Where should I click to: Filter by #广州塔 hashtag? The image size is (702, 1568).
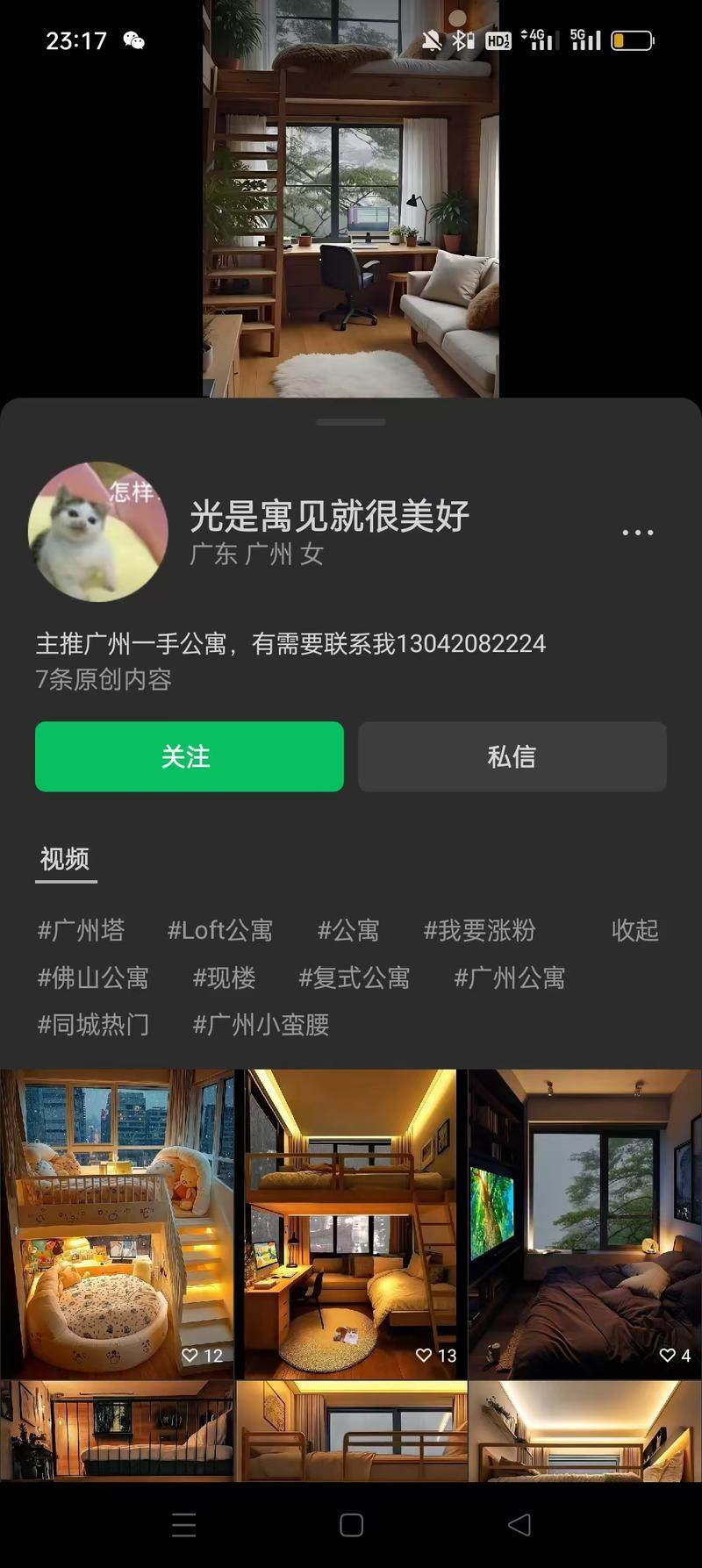coord(82,930)
